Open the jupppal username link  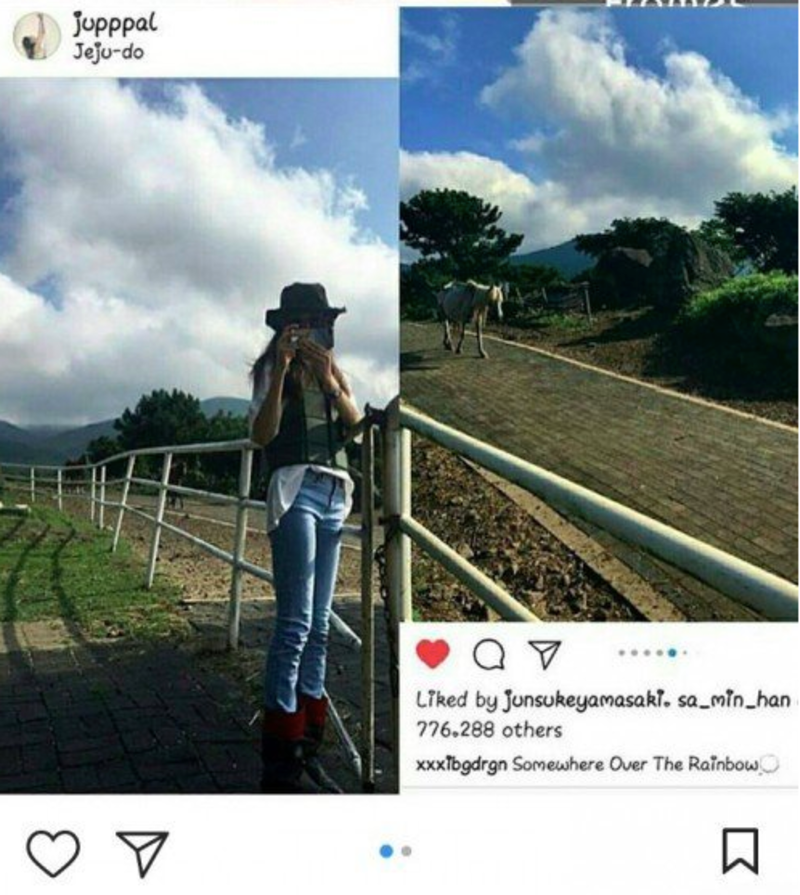(114, 24)
